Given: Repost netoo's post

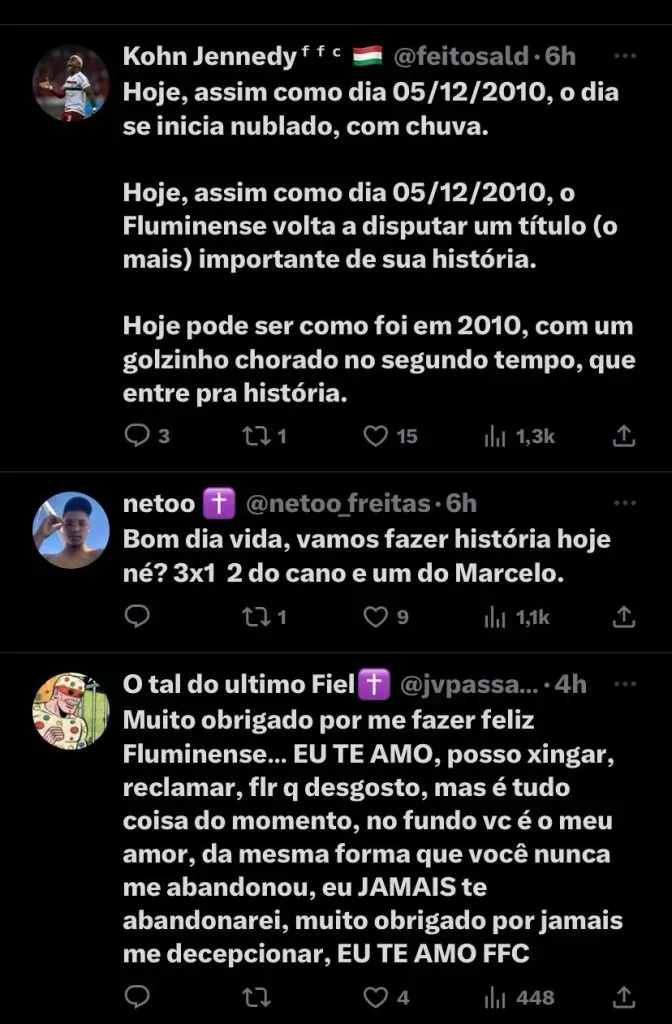Looking at the screenshot, I should (258, 617).
